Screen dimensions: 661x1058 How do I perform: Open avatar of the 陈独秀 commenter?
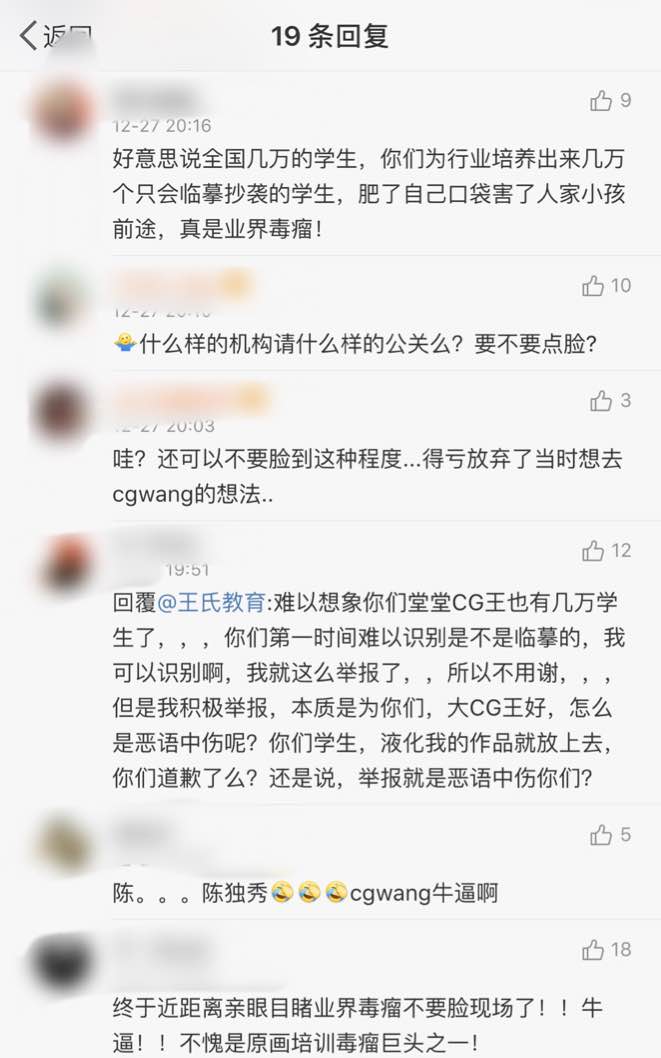[x=63, y=845]
